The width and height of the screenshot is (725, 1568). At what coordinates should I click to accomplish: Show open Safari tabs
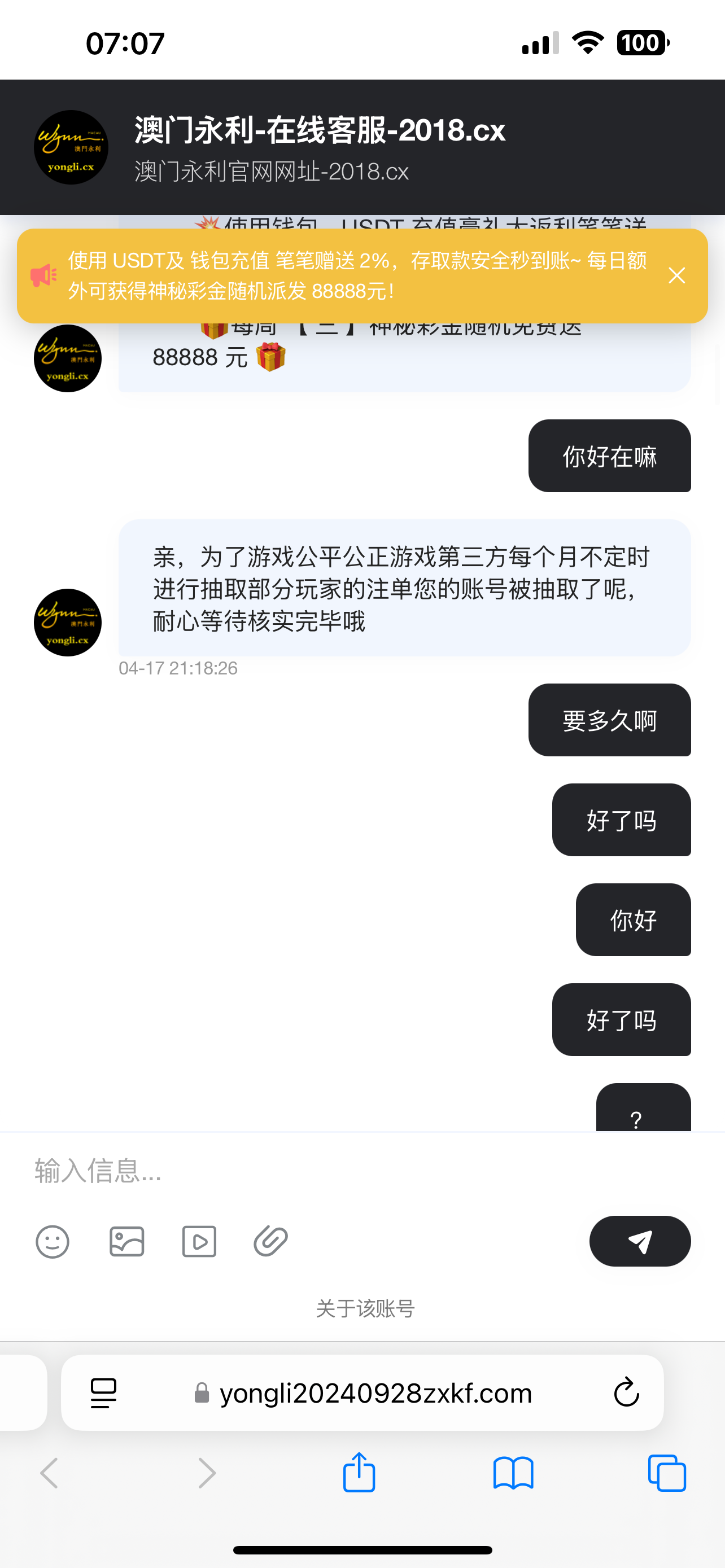667,1473
